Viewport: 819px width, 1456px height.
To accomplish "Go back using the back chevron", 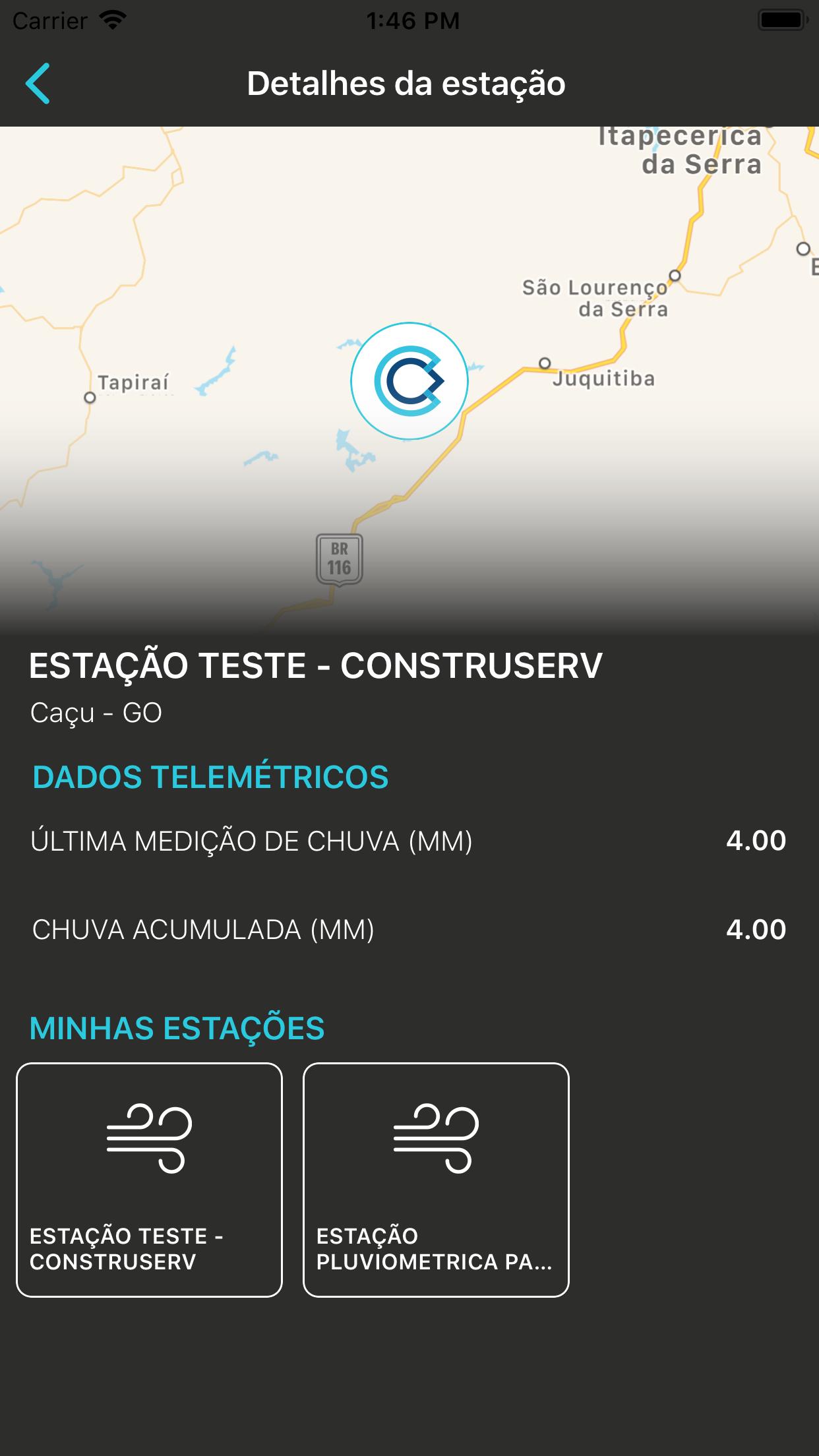I will pos(38,83).
